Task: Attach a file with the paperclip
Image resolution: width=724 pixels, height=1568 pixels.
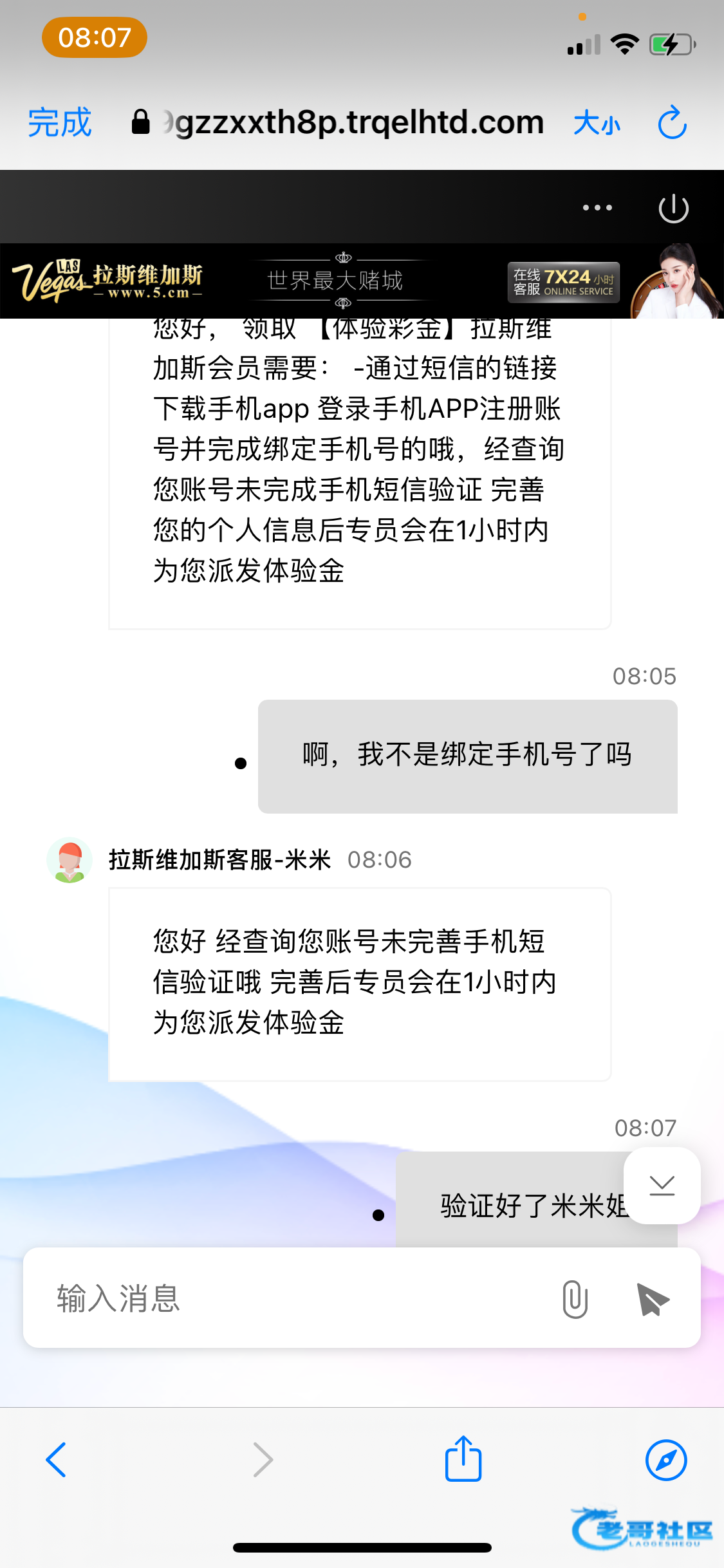Action: click(x=575, y=1299)
